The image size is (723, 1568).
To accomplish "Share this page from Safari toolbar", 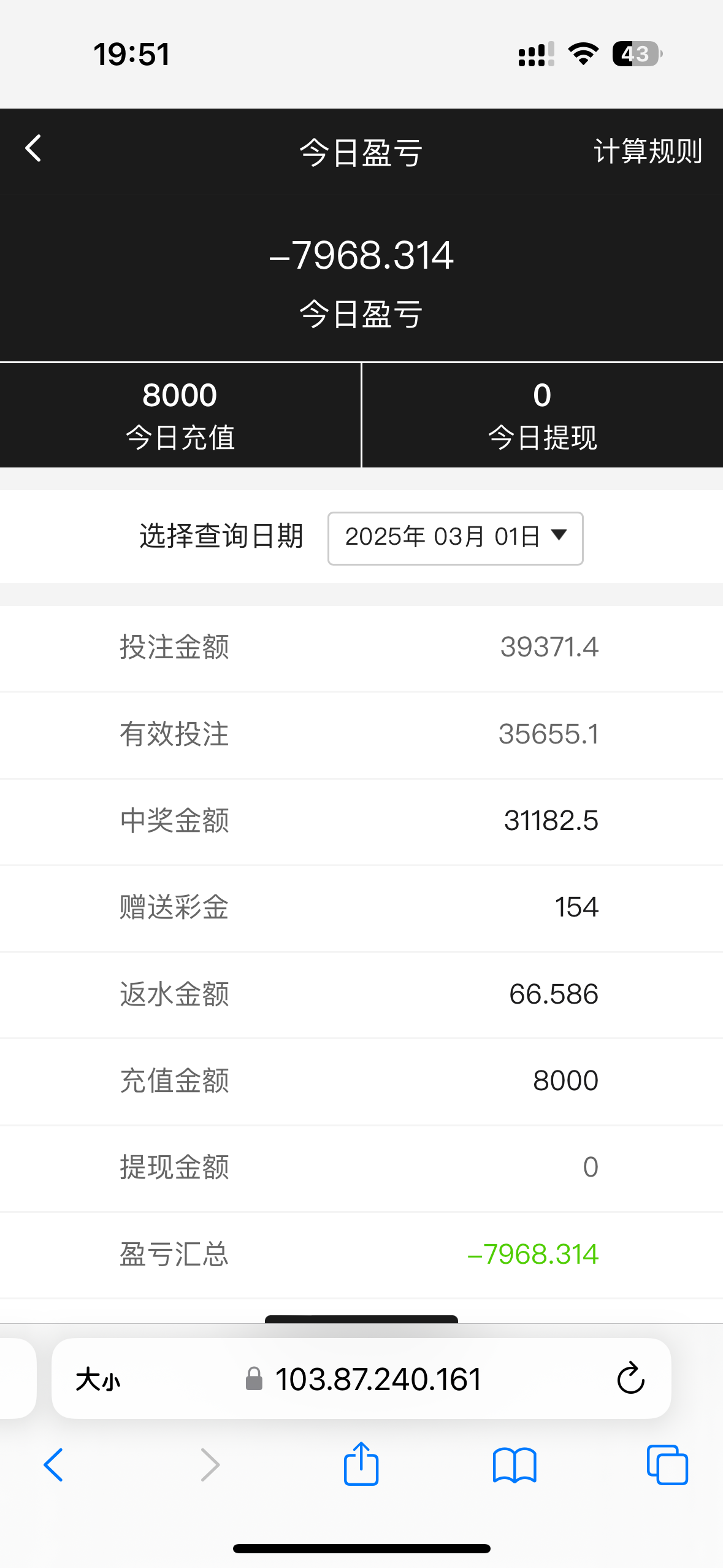I will coord(361,1464).
